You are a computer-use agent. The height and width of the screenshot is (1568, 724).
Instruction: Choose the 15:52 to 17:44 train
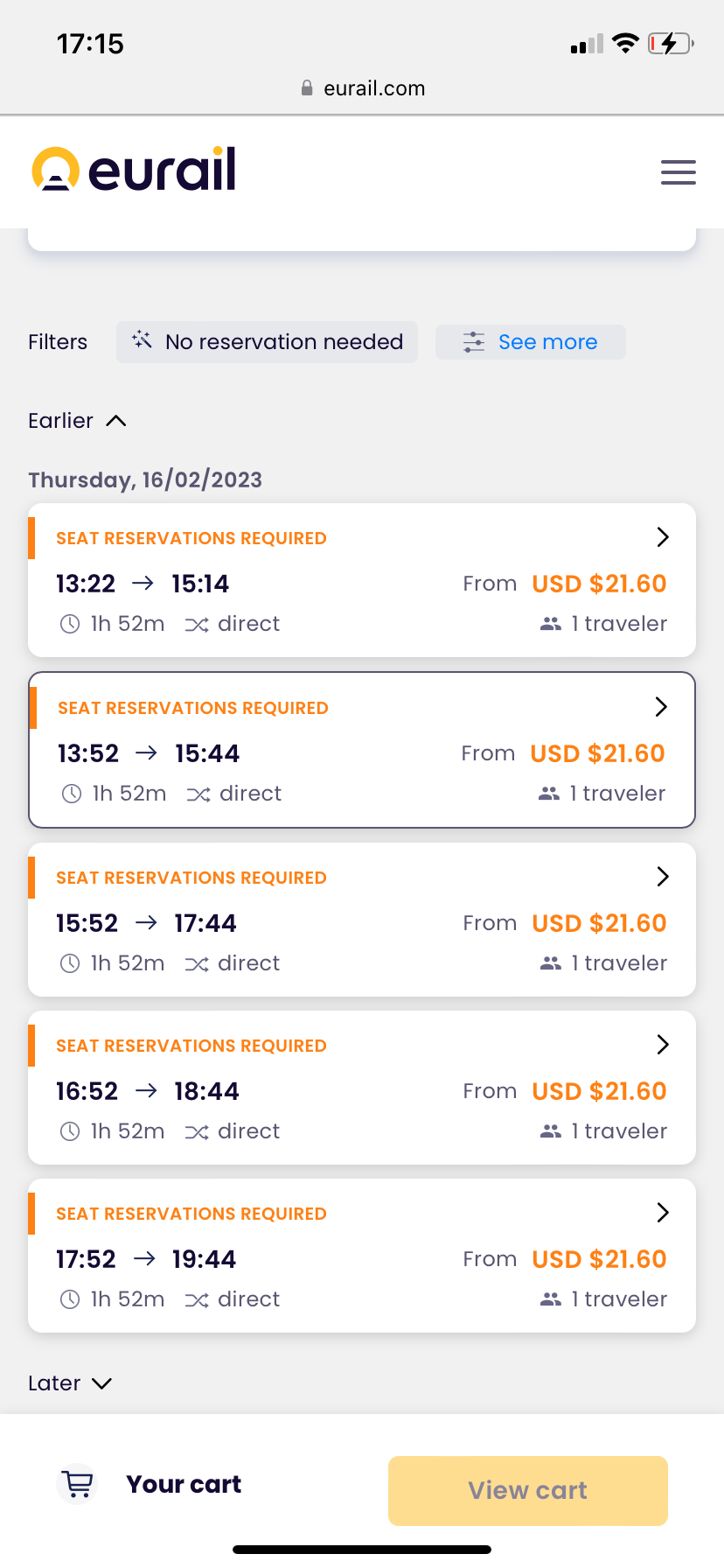pyautogui.click(x=362, y=920)
